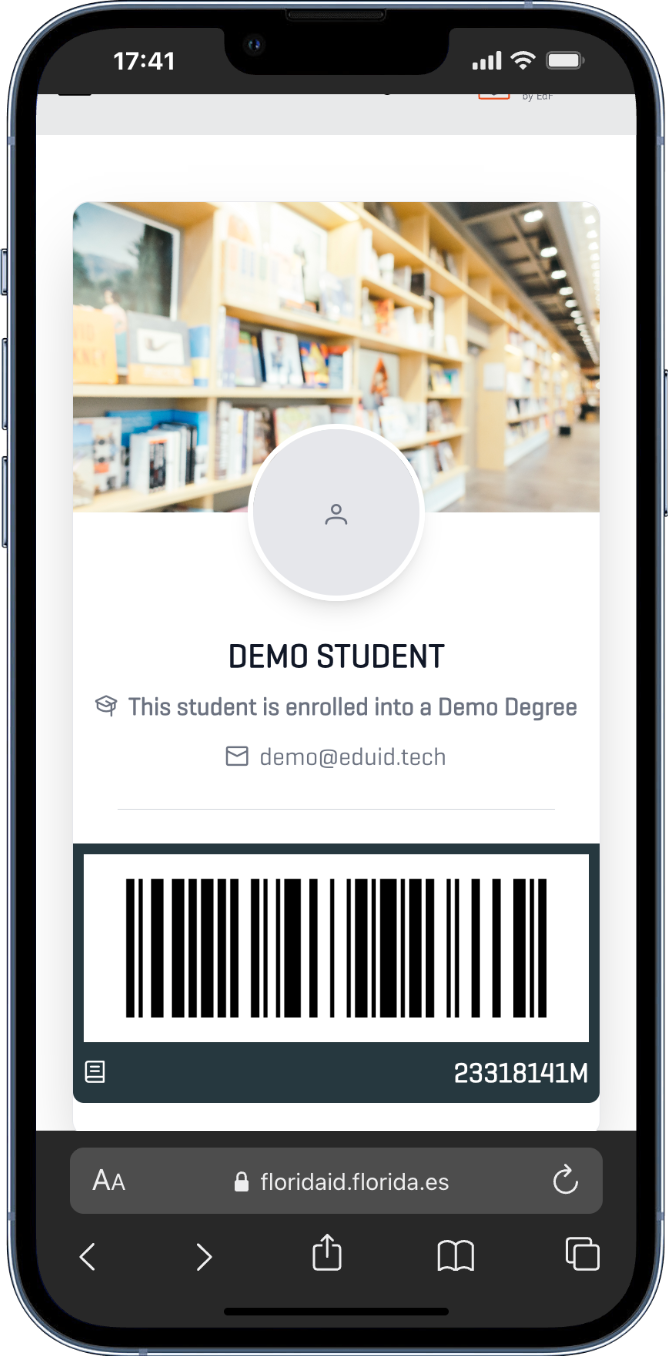Screen dimensions: 668x1356
Task: Reload the floridaid.florida.es page
Action: point(565,1180)
